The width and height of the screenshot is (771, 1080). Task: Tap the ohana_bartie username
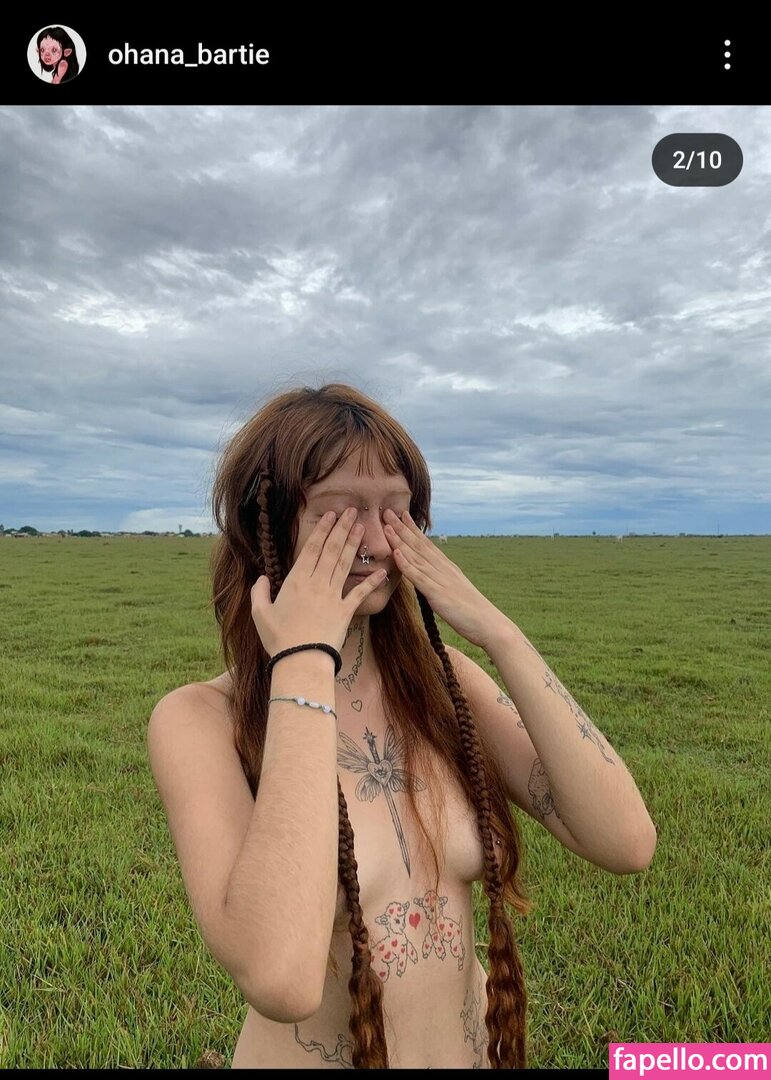(188, 55)
